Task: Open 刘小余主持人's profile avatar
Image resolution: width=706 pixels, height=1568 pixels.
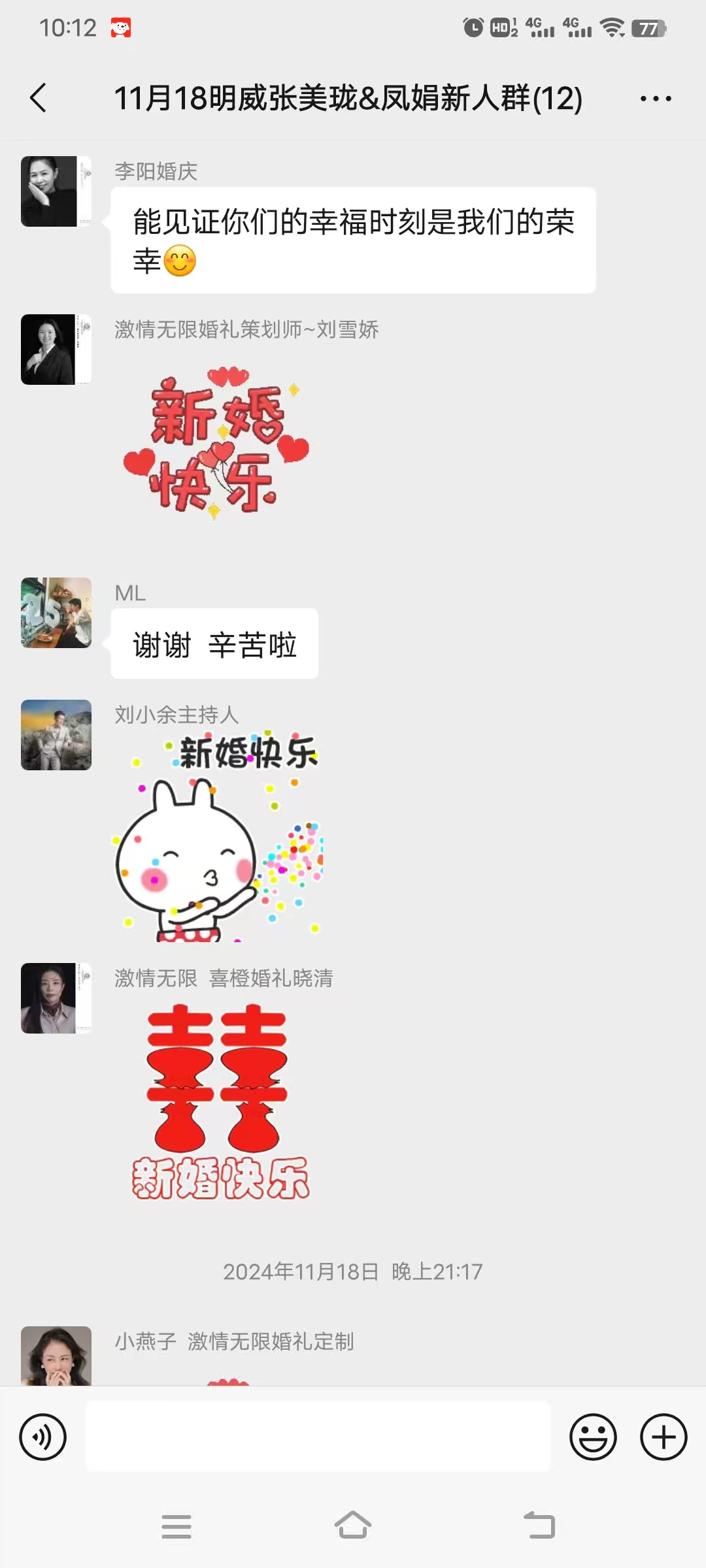Action: [x=56, y=735]
